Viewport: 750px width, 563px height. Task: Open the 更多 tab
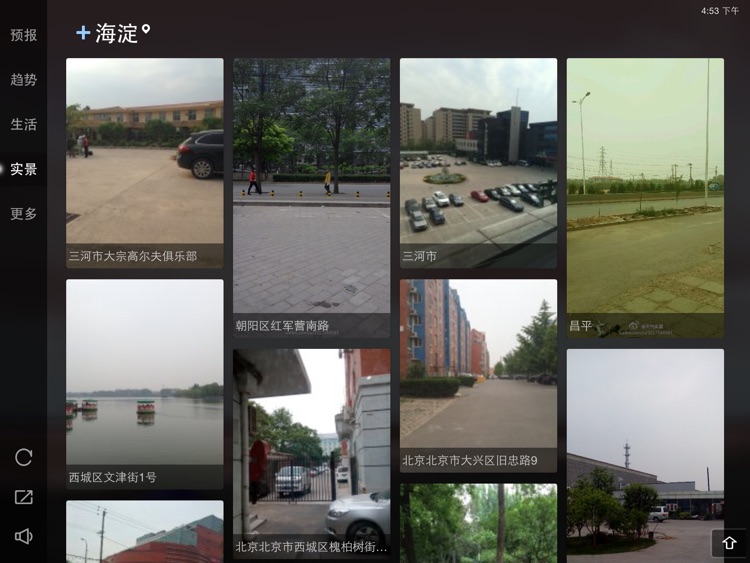[24, 214]
